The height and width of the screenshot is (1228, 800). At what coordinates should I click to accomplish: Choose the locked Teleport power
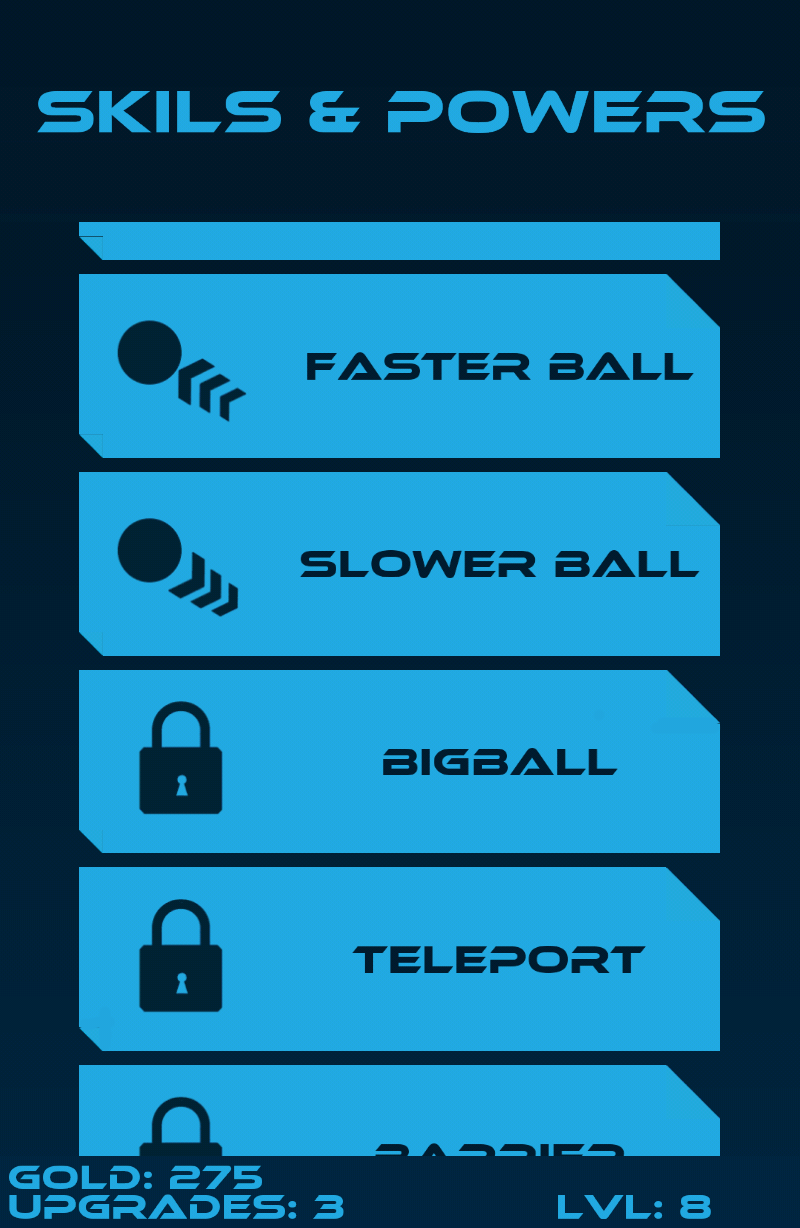(x=400, y=960)
